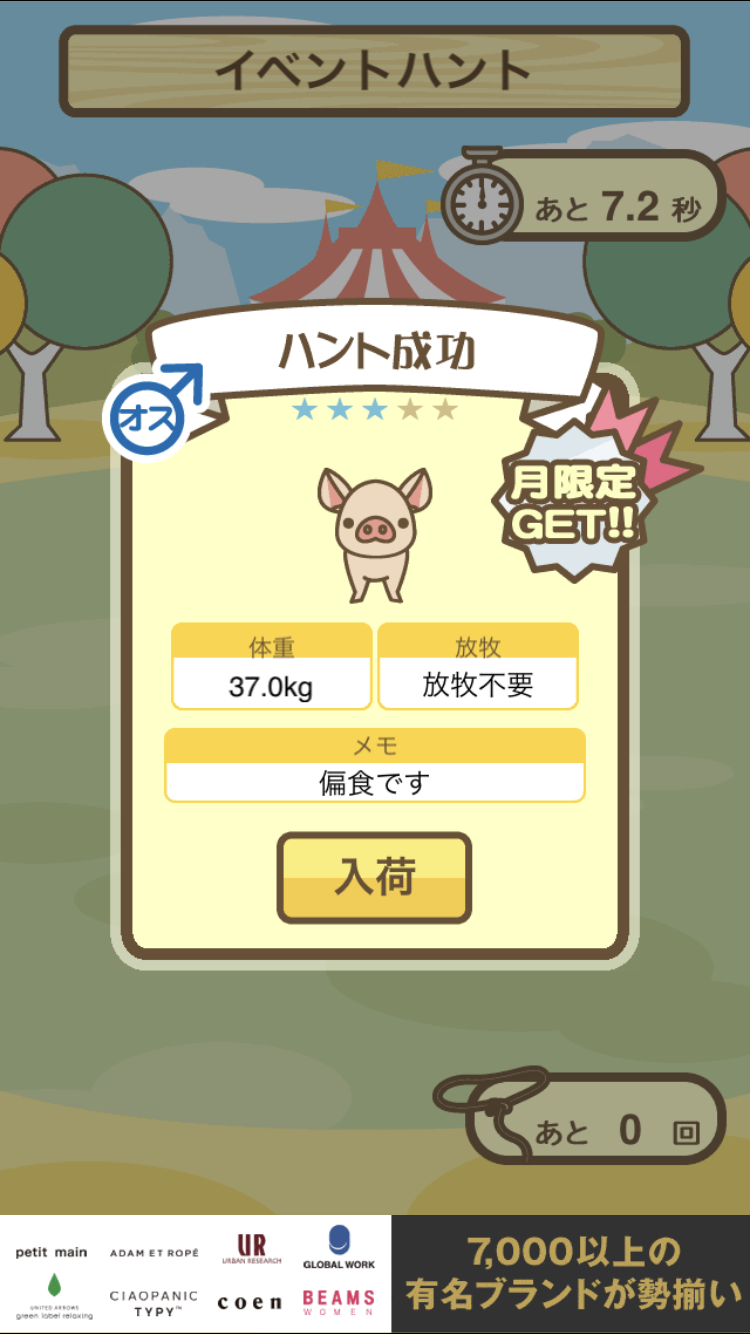Open the fashion brands ad banner
750x1334 pixels.
click(x=375, y=1274)
